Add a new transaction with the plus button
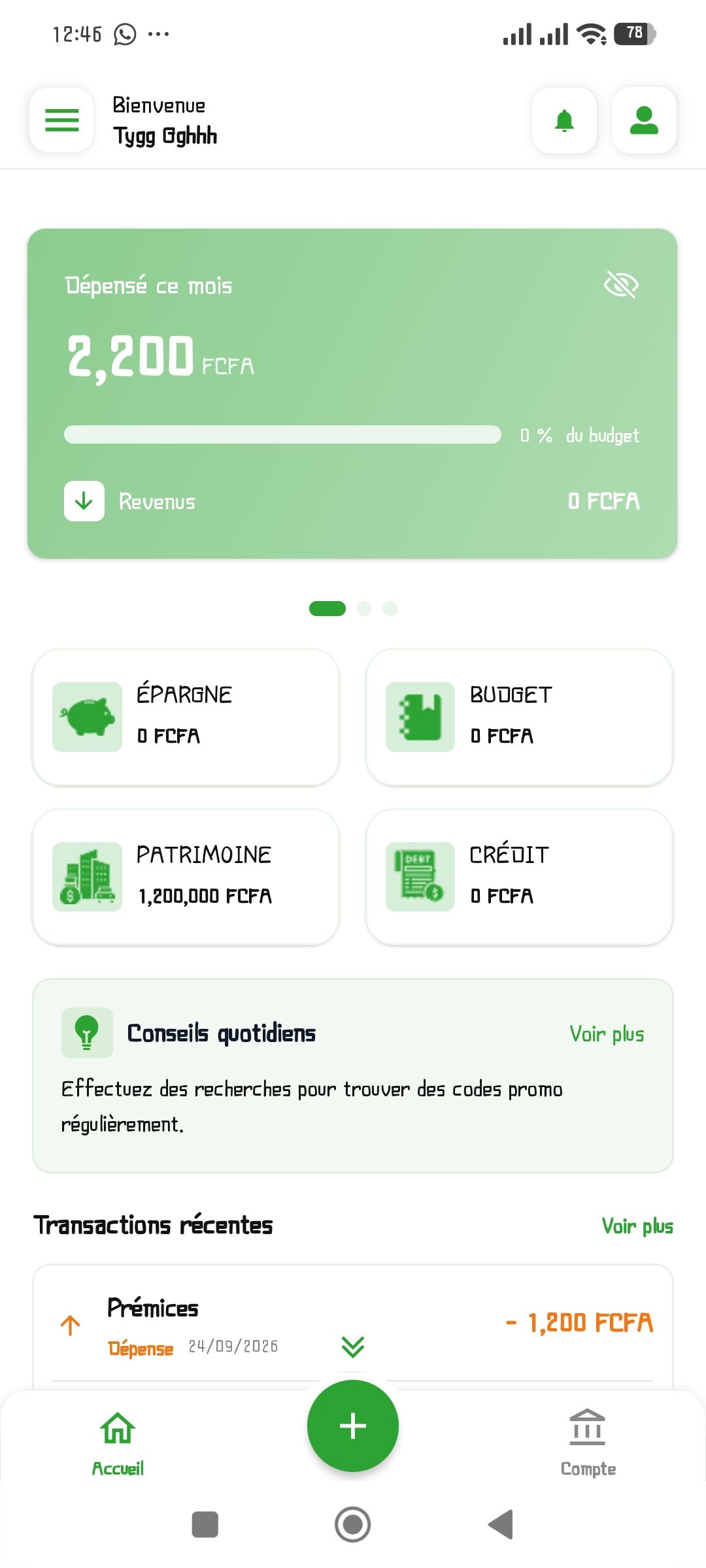 click(x=353, y=1426)
